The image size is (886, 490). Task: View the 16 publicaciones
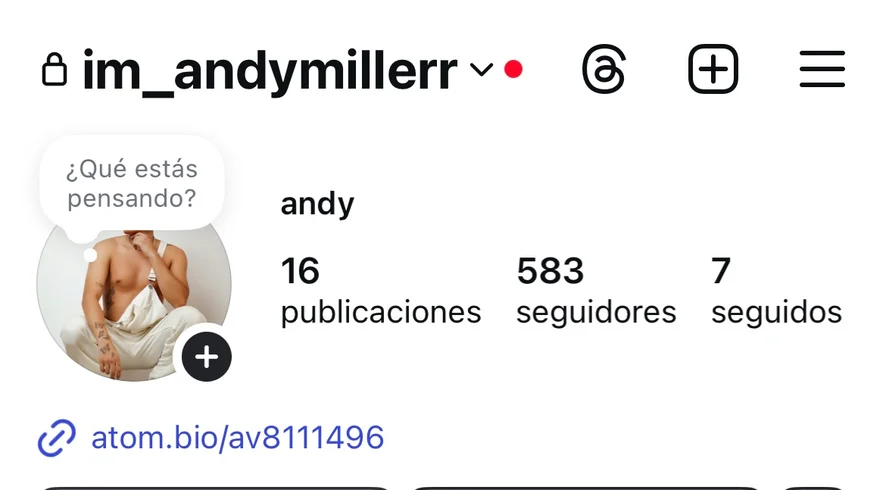point(380,291)
